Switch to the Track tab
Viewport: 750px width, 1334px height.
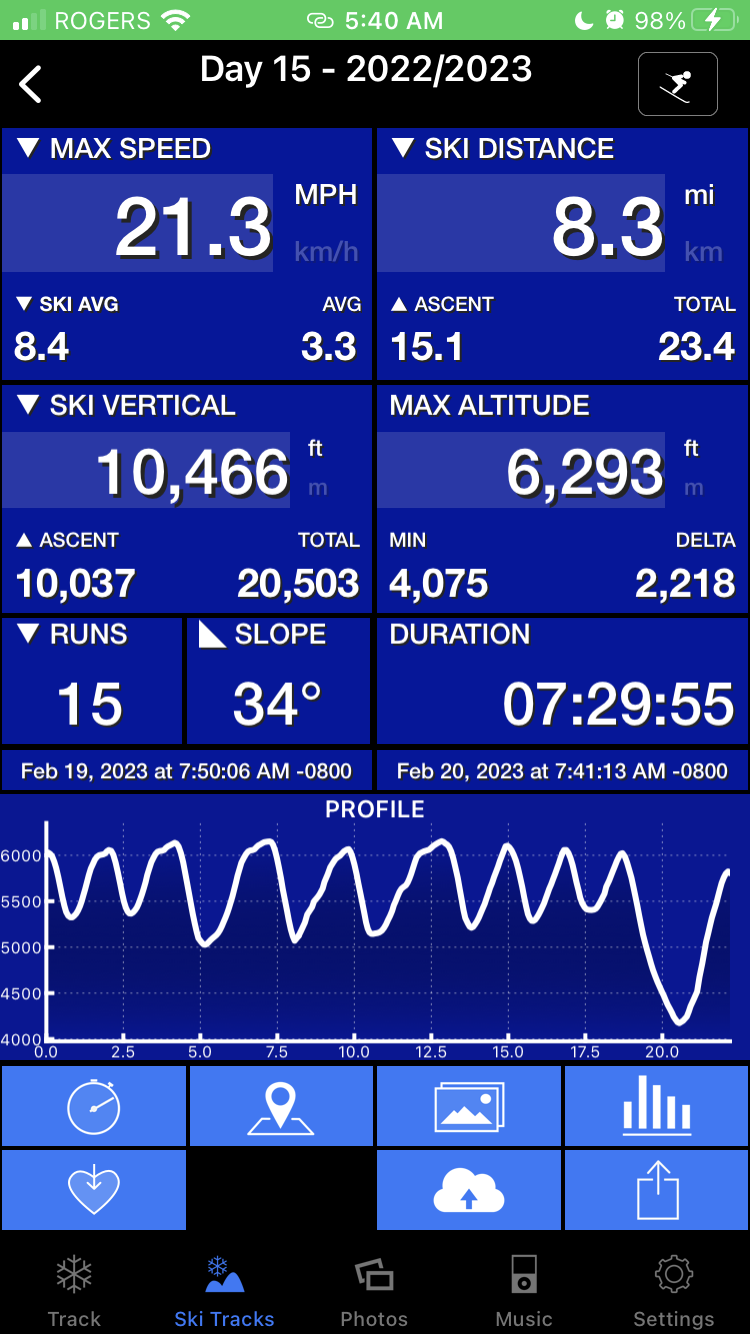coord(74,1291)
